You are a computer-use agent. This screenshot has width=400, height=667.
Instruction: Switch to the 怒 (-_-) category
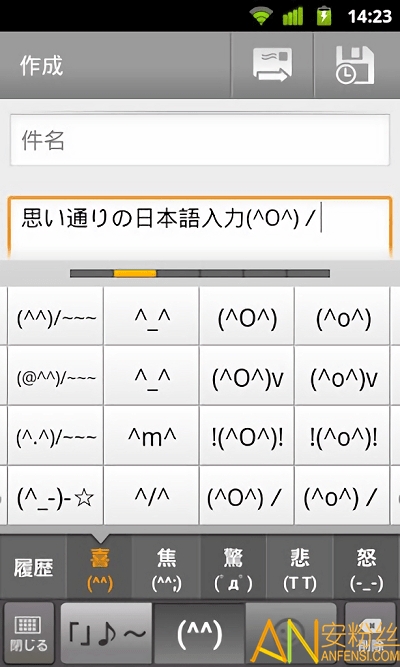(x=367, y=567)
